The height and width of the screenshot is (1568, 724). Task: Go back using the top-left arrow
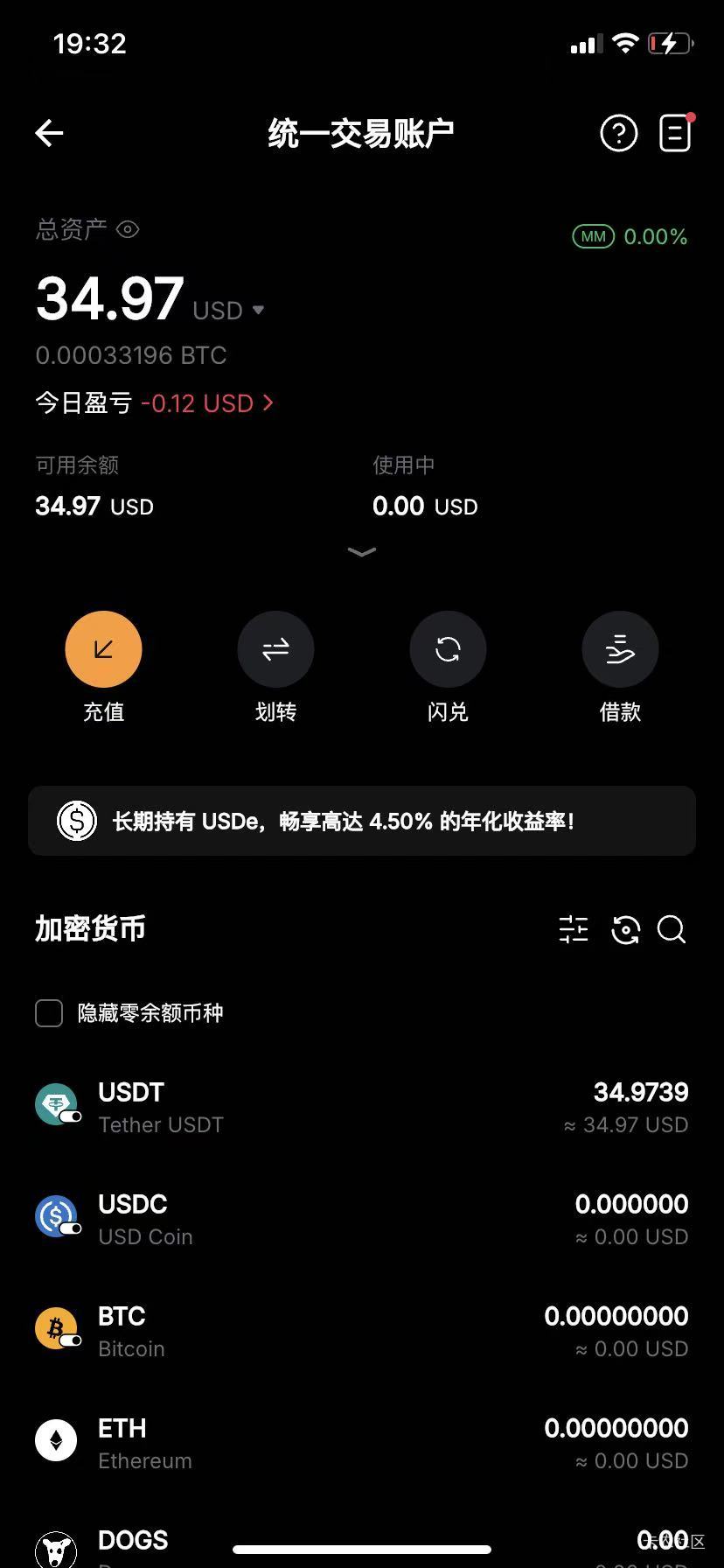[50, 133]
